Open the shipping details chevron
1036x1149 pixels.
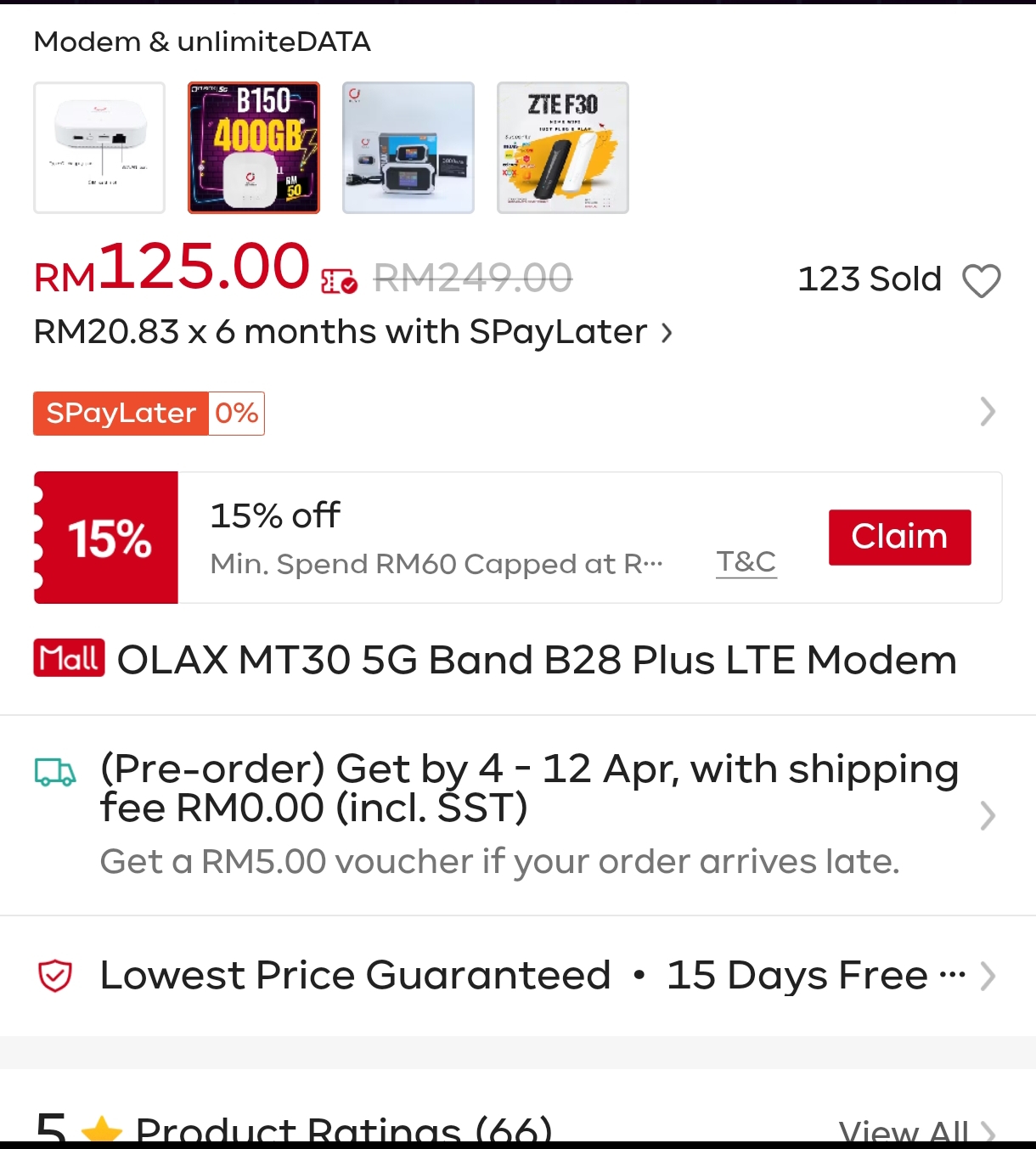(988, 816)
